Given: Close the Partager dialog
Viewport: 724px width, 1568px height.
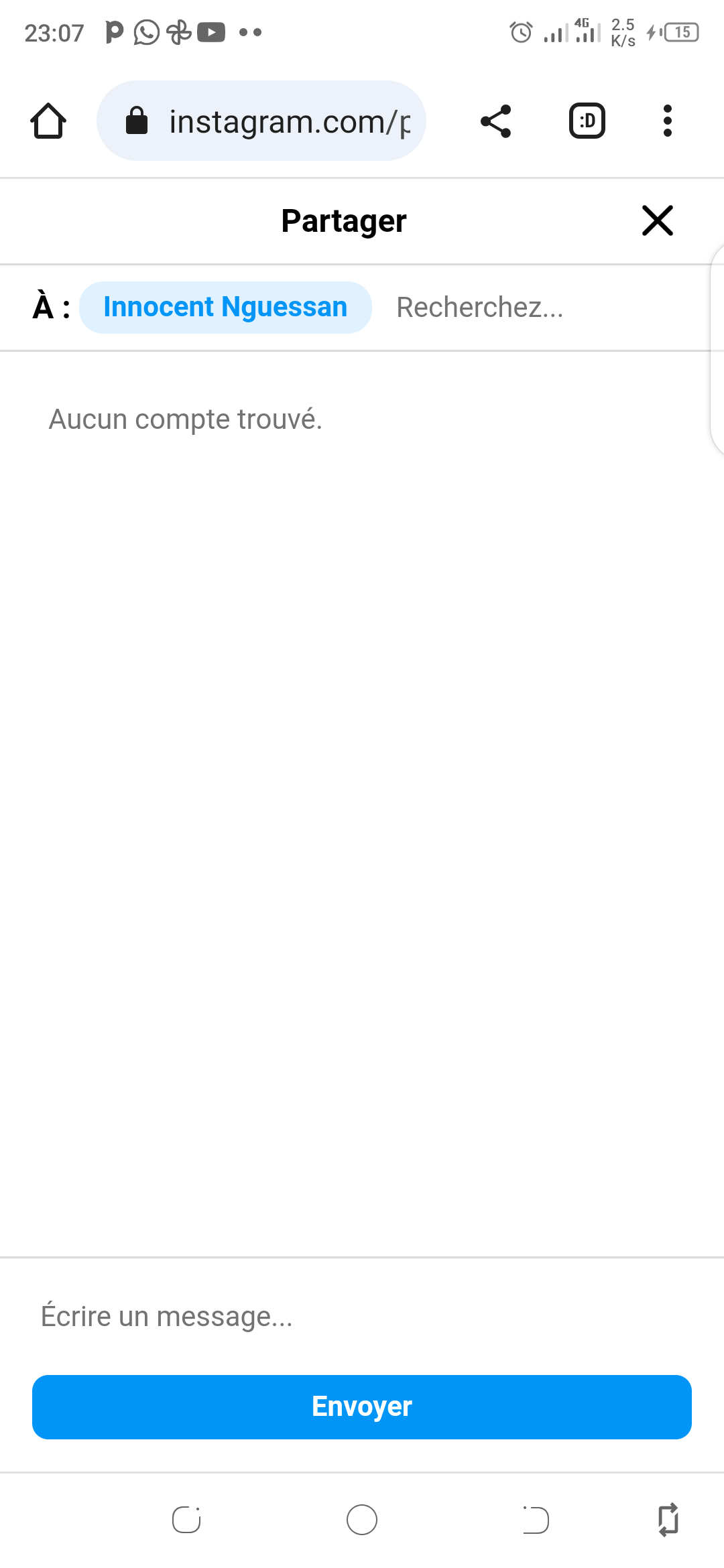Looking at the screenshot, I should pyautogui.click(x=657, y=220).
